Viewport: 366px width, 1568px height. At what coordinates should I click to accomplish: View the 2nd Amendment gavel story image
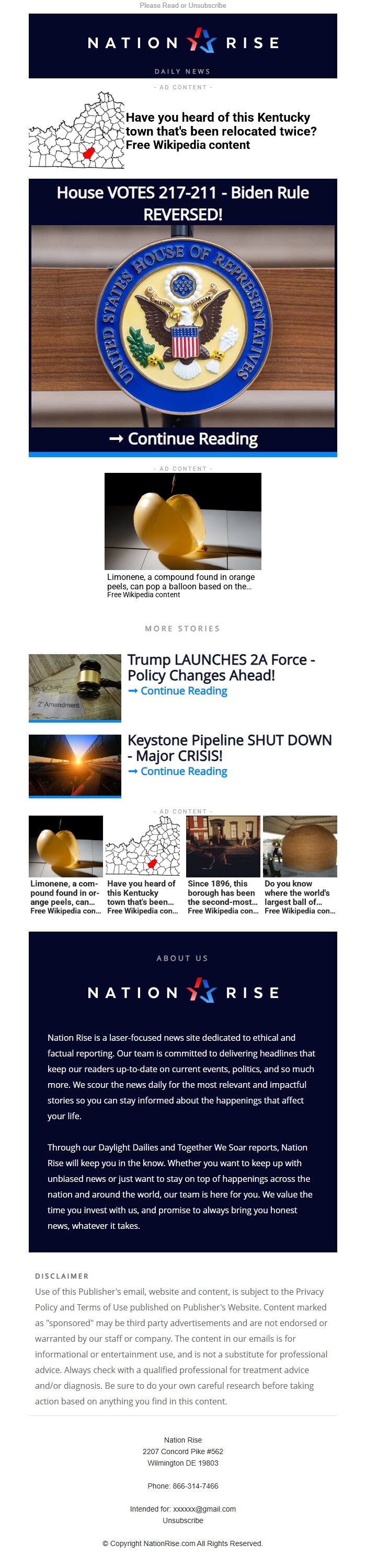(75, 687)
